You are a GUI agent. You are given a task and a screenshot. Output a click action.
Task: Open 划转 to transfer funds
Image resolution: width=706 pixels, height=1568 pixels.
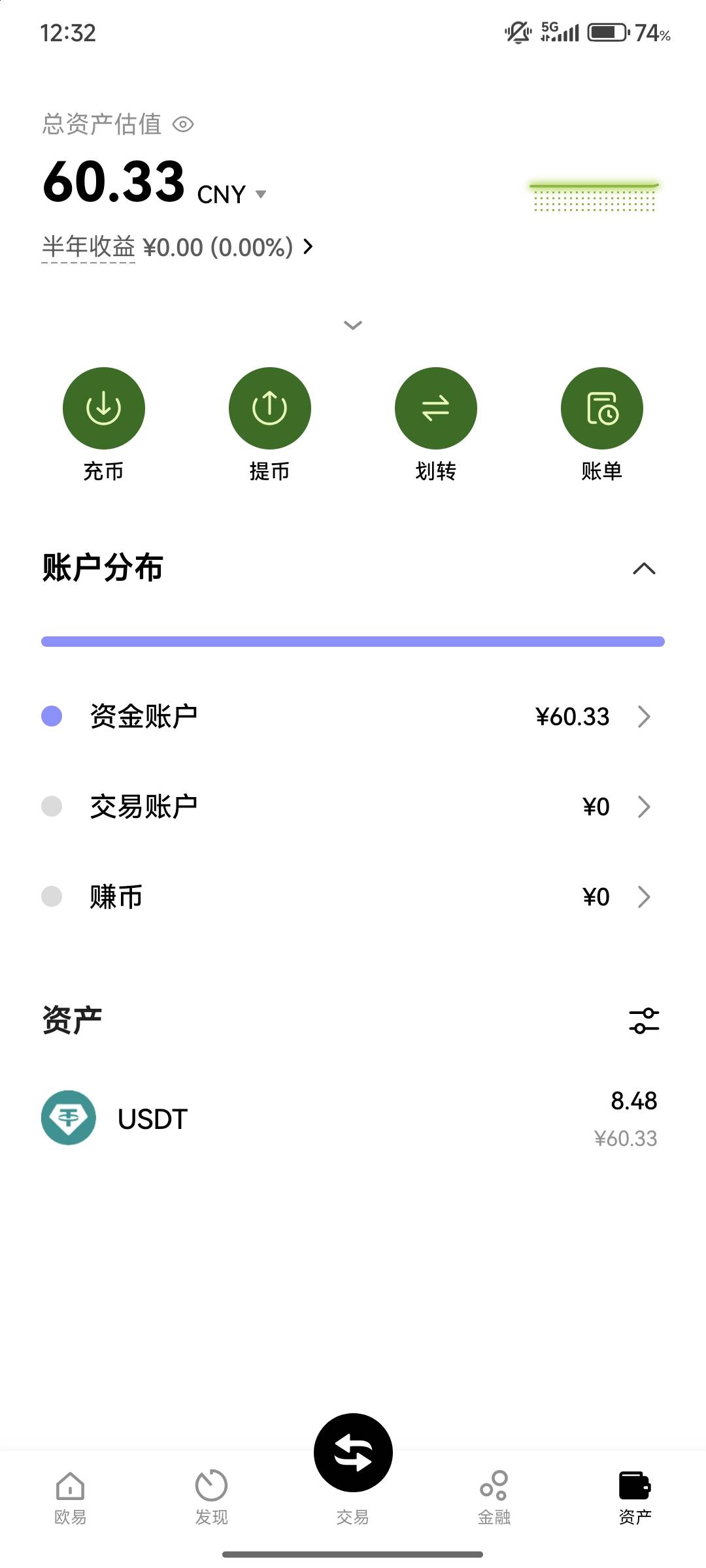(435, 409)
